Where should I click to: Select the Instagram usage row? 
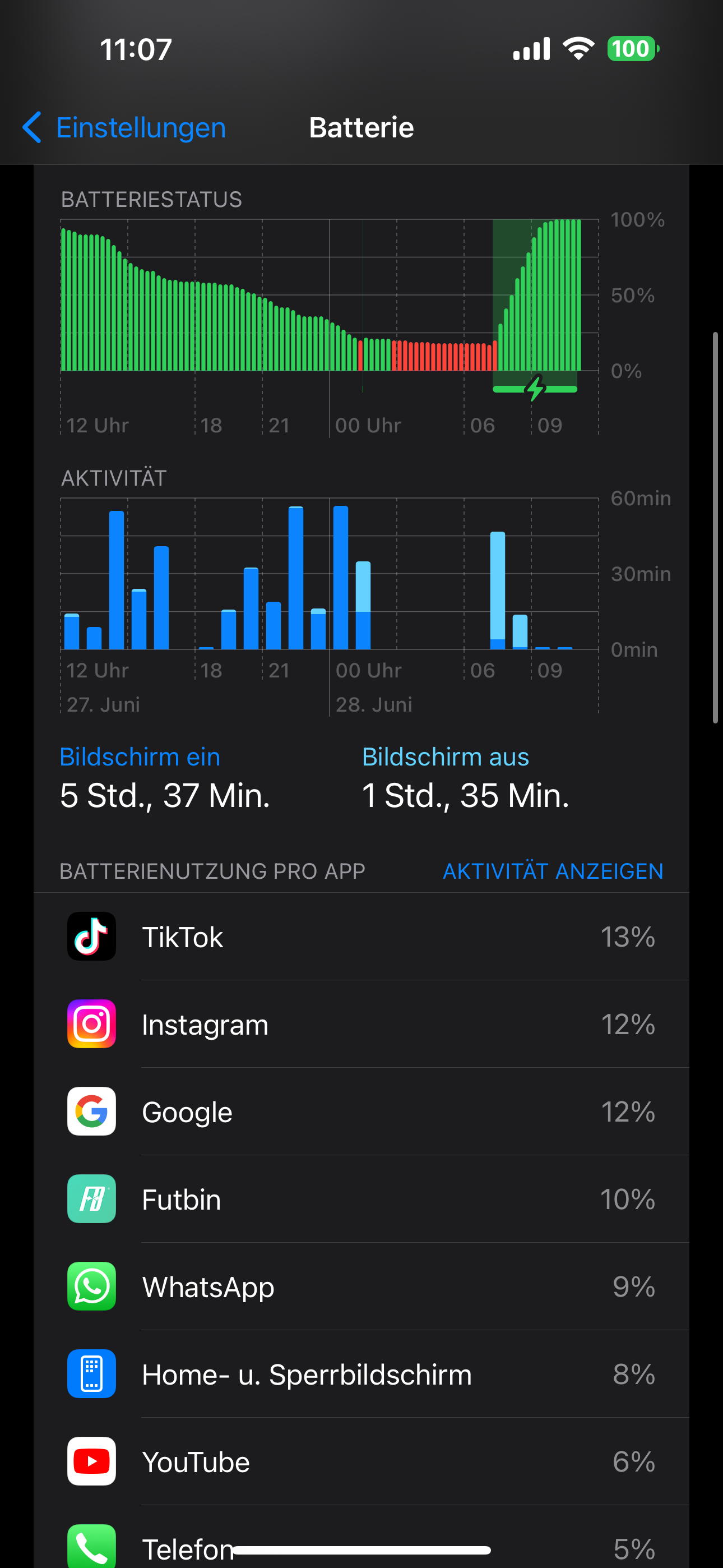(x=361, y=1025)
